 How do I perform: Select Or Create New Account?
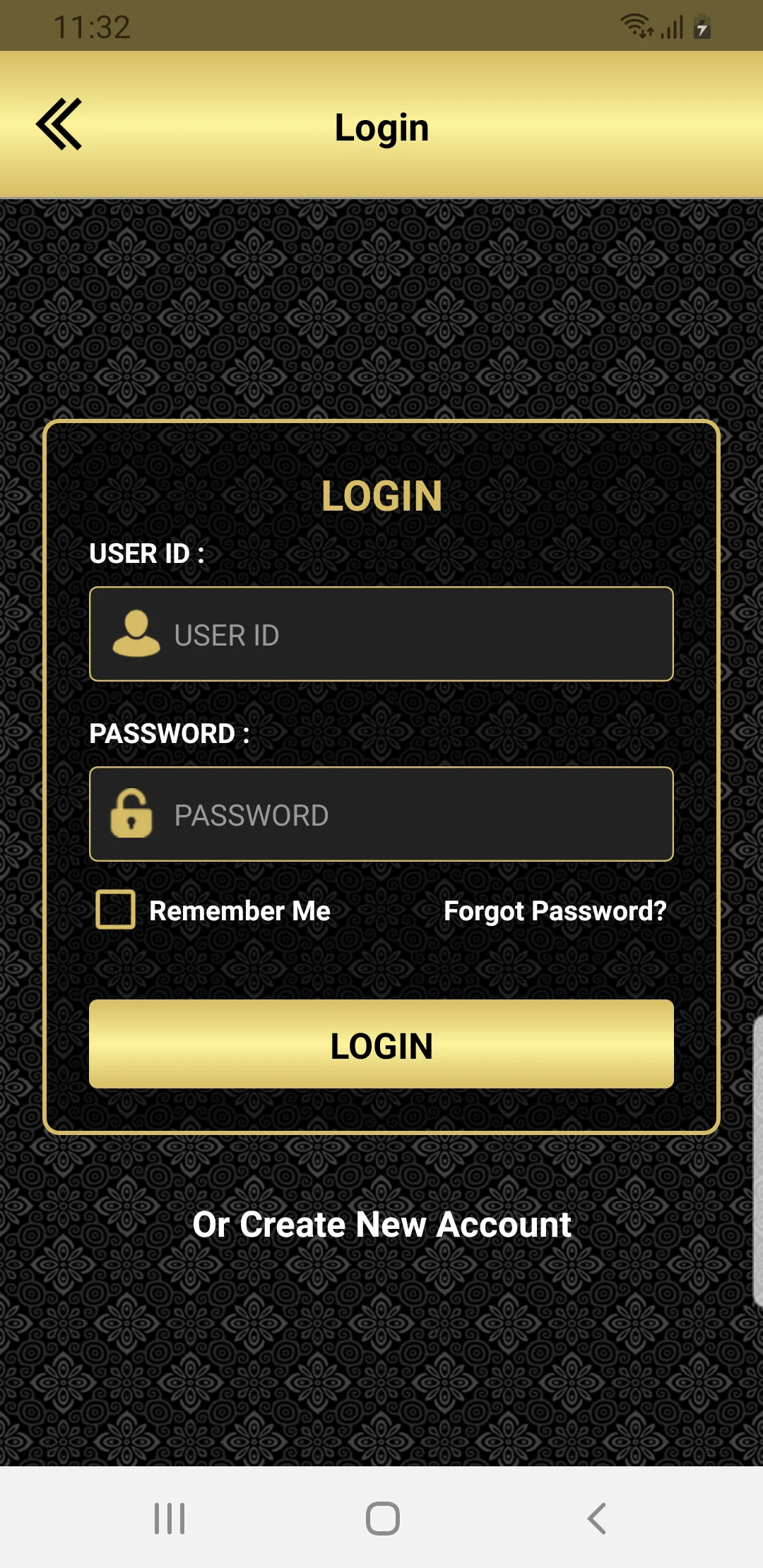pos(381,1225)
